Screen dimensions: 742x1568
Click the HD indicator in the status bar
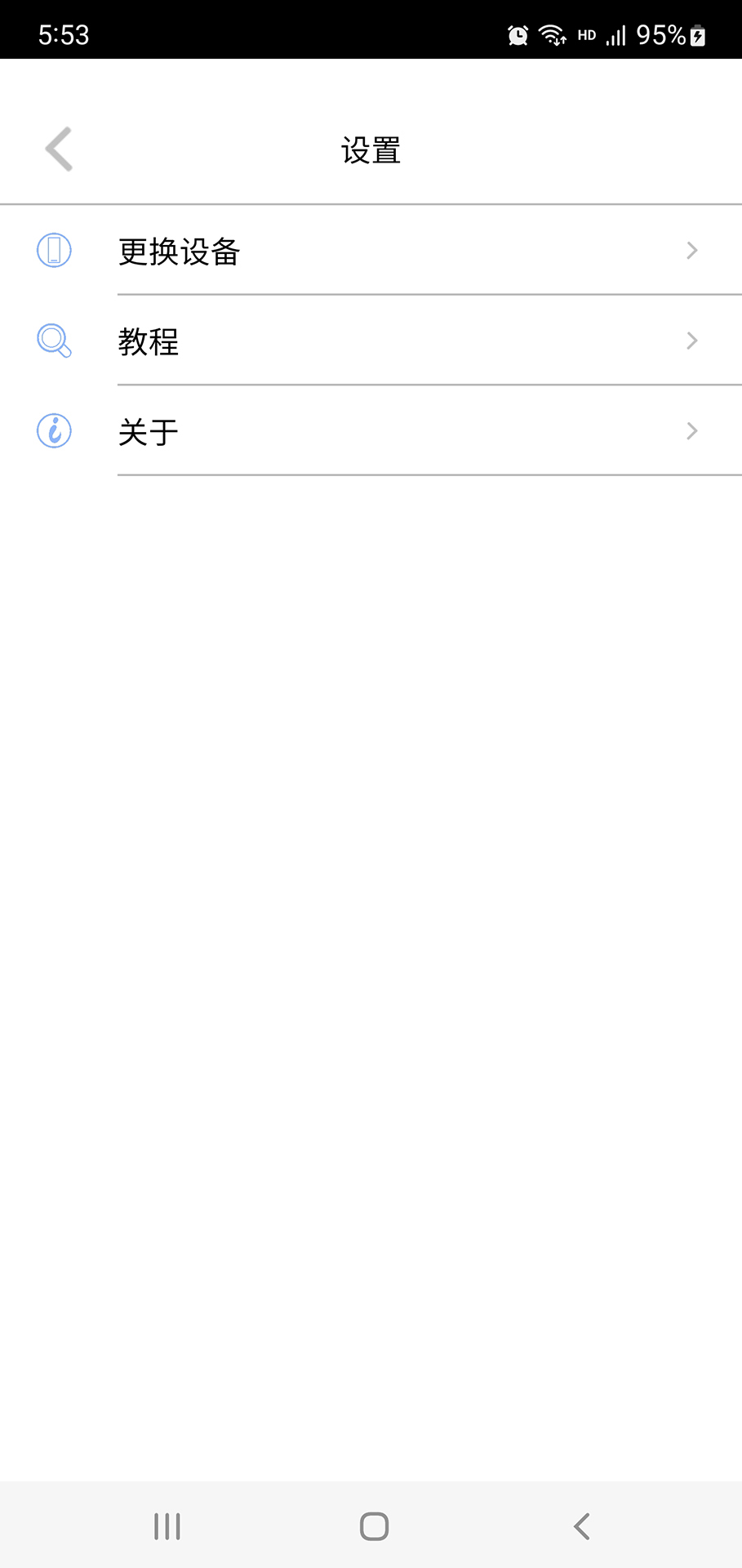pos(584,35)
